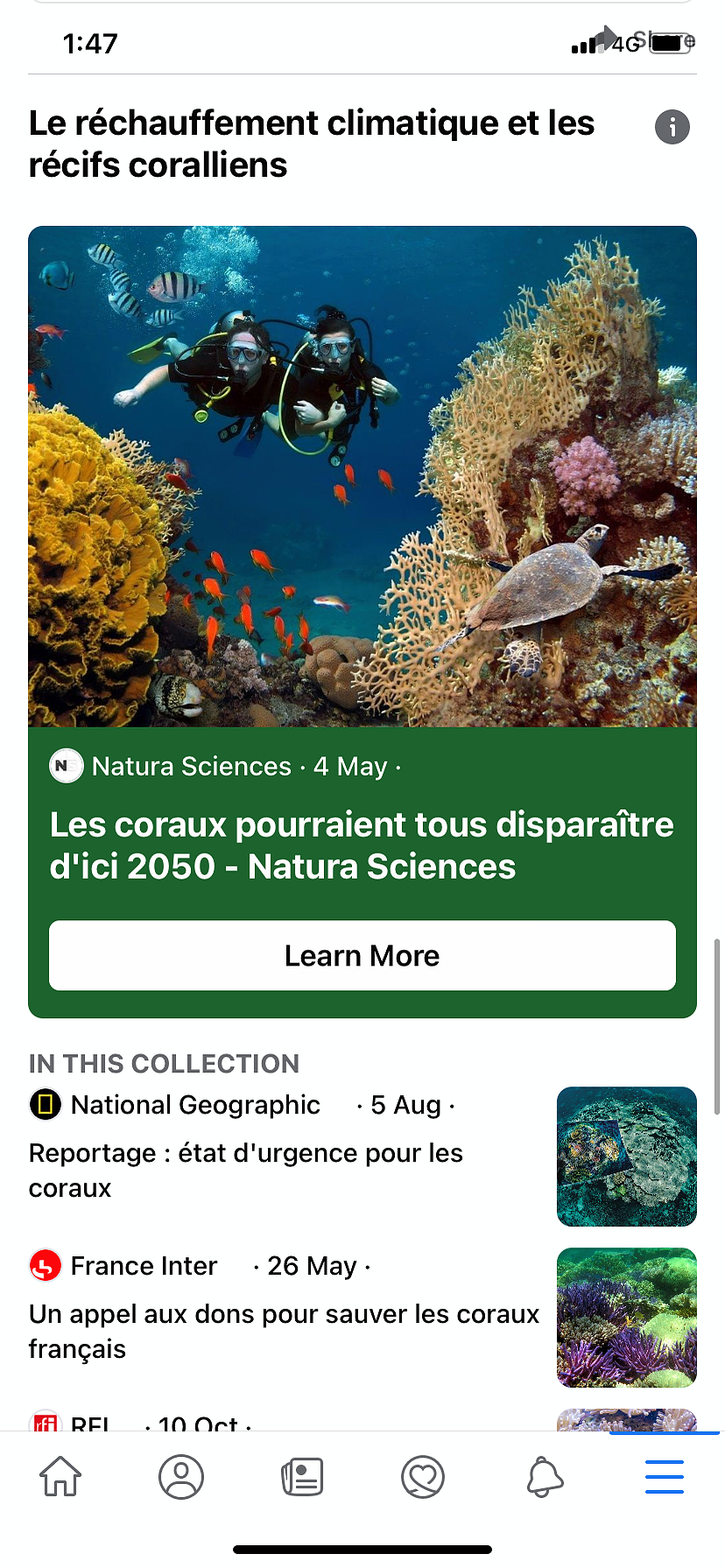725x1568 pixels.
Task: Tap the Learn More button
Action: [x=362, y=955]
